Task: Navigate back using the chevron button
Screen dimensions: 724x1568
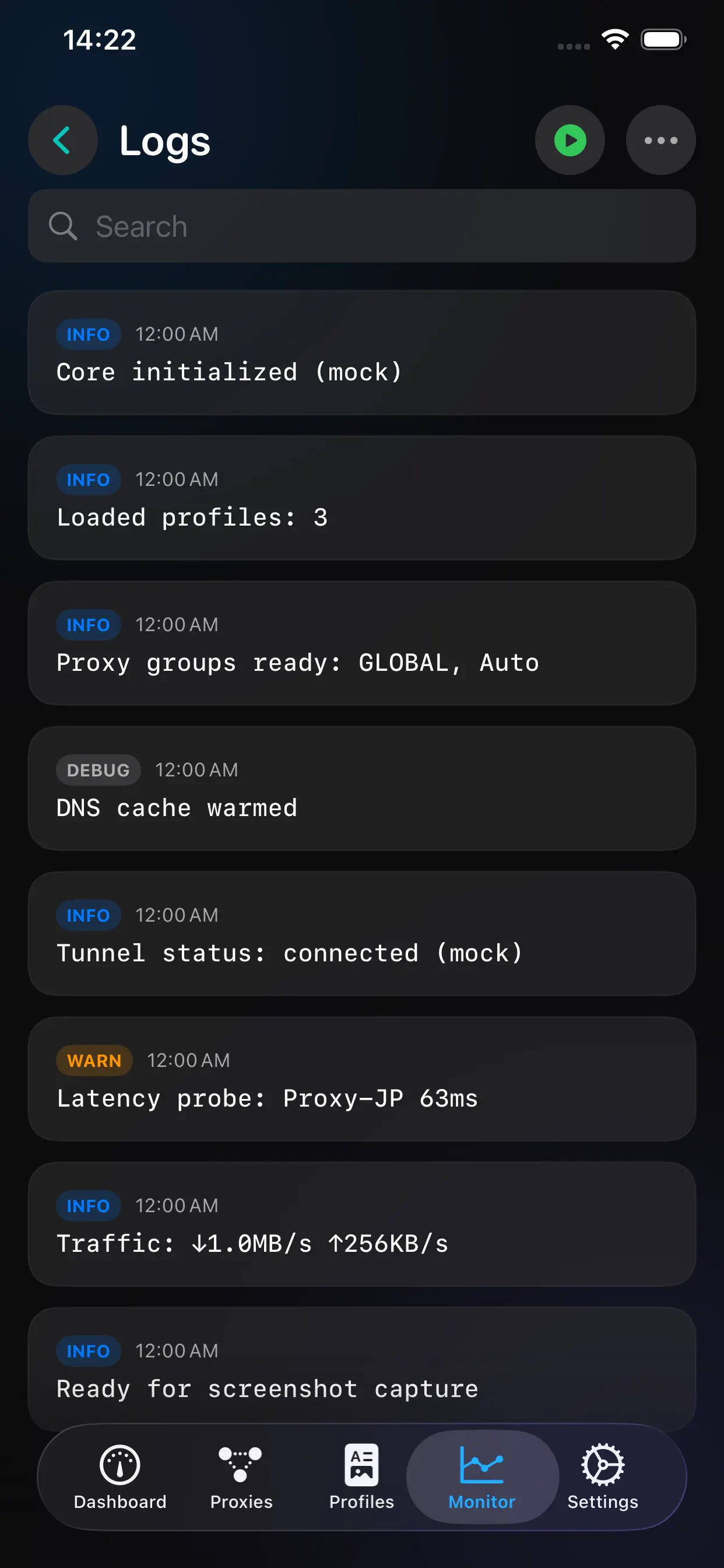Action: (63, 140)
